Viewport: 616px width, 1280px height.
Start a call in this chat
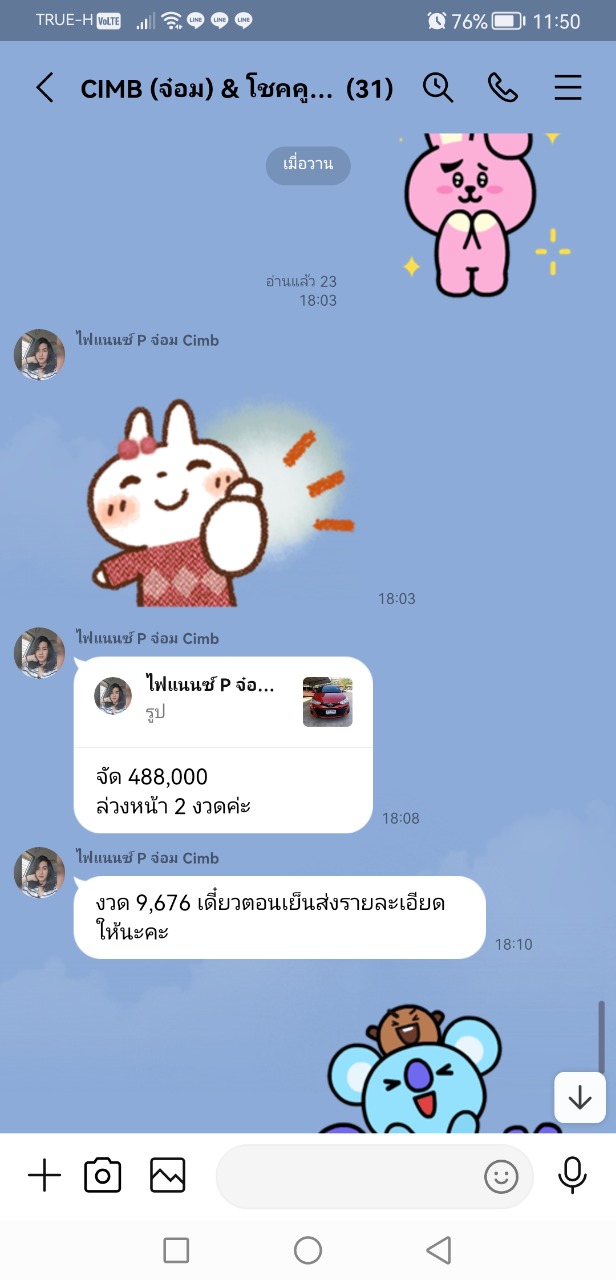pyautogui.click(x=502, y=88)
